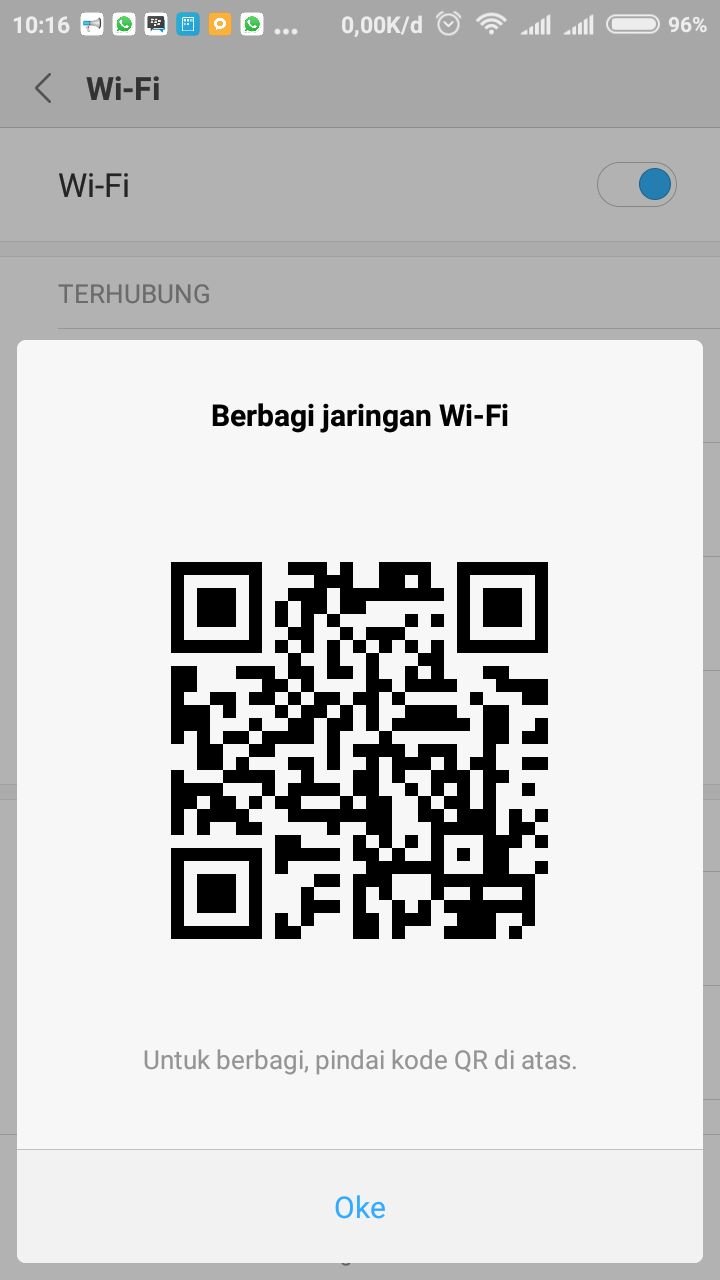Turn off the Wi-Fi switch
Image resolution: width=720 pixels, height=1280 pixels.
pos(637,186)
